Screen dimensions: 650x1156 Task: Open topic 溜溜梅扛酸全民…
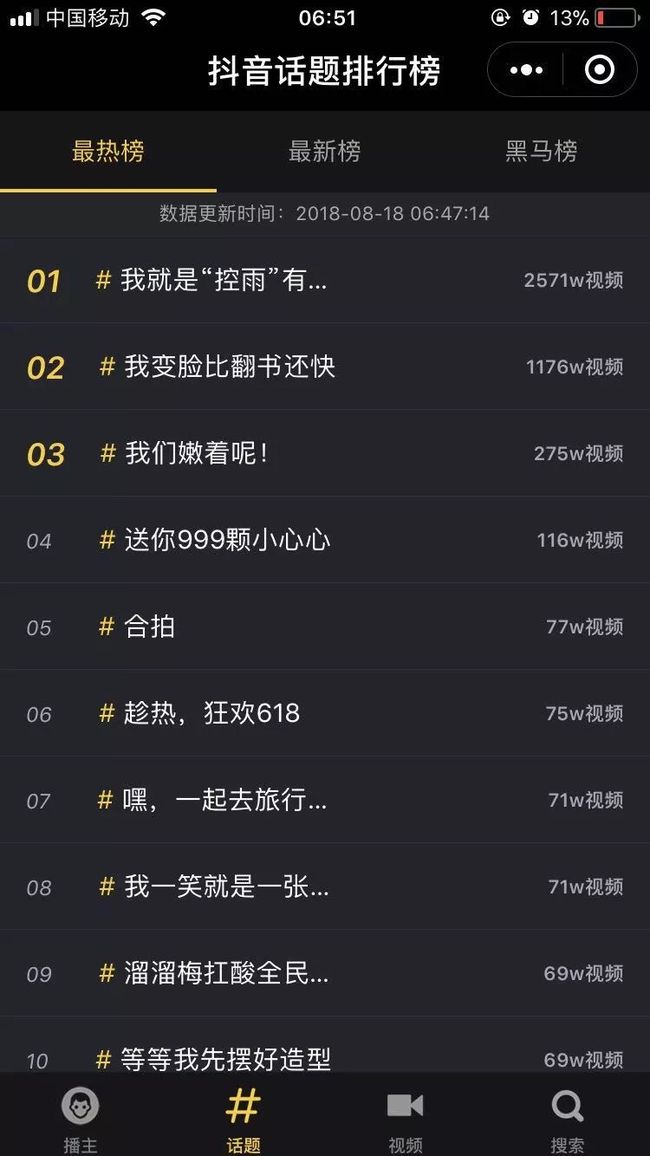325,973
